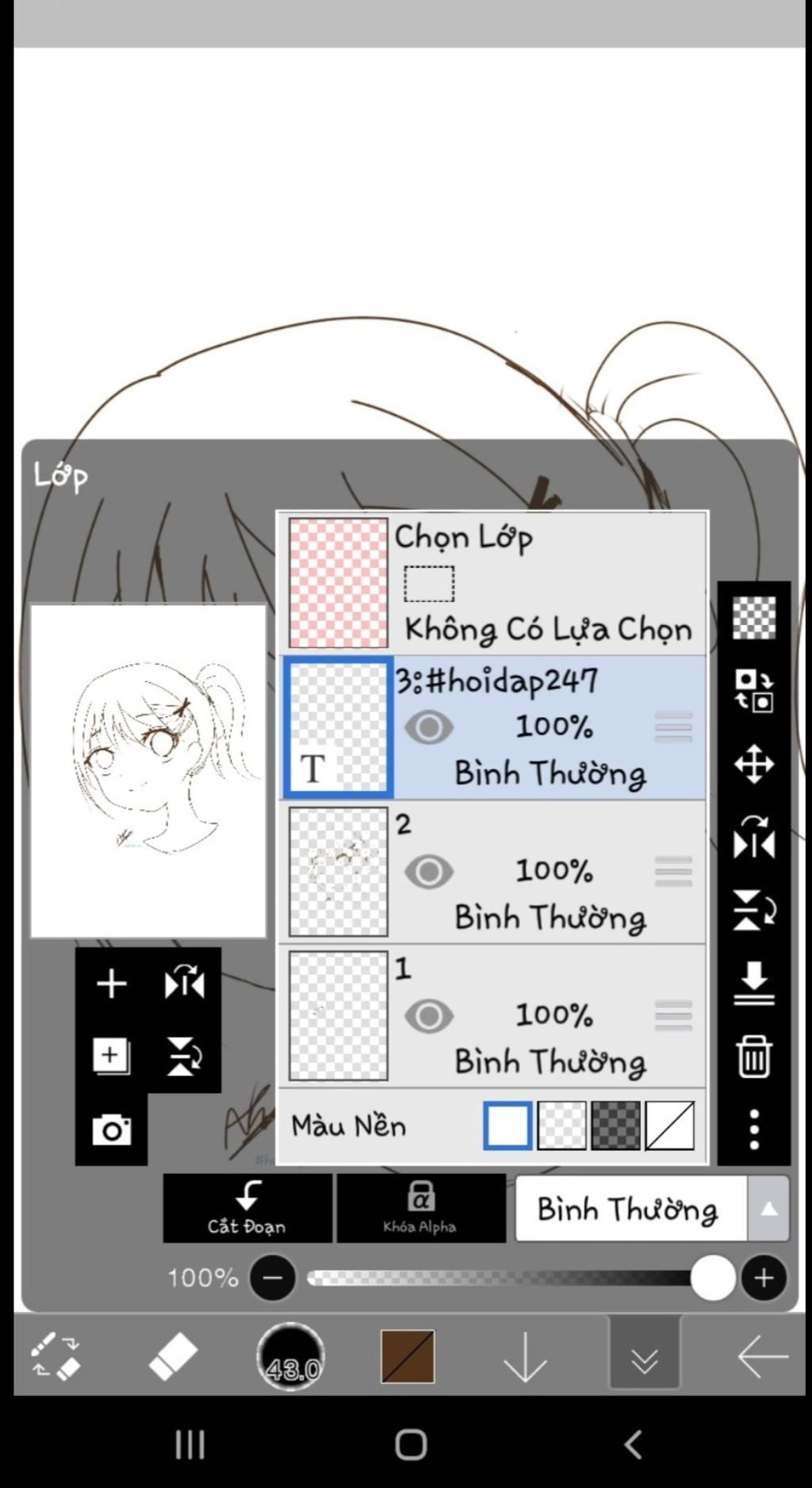This screenshot has height=1488, width=812.
Task: Go back using the system navigation bar
Action: pyautogui.click(x=633, y=1444)
